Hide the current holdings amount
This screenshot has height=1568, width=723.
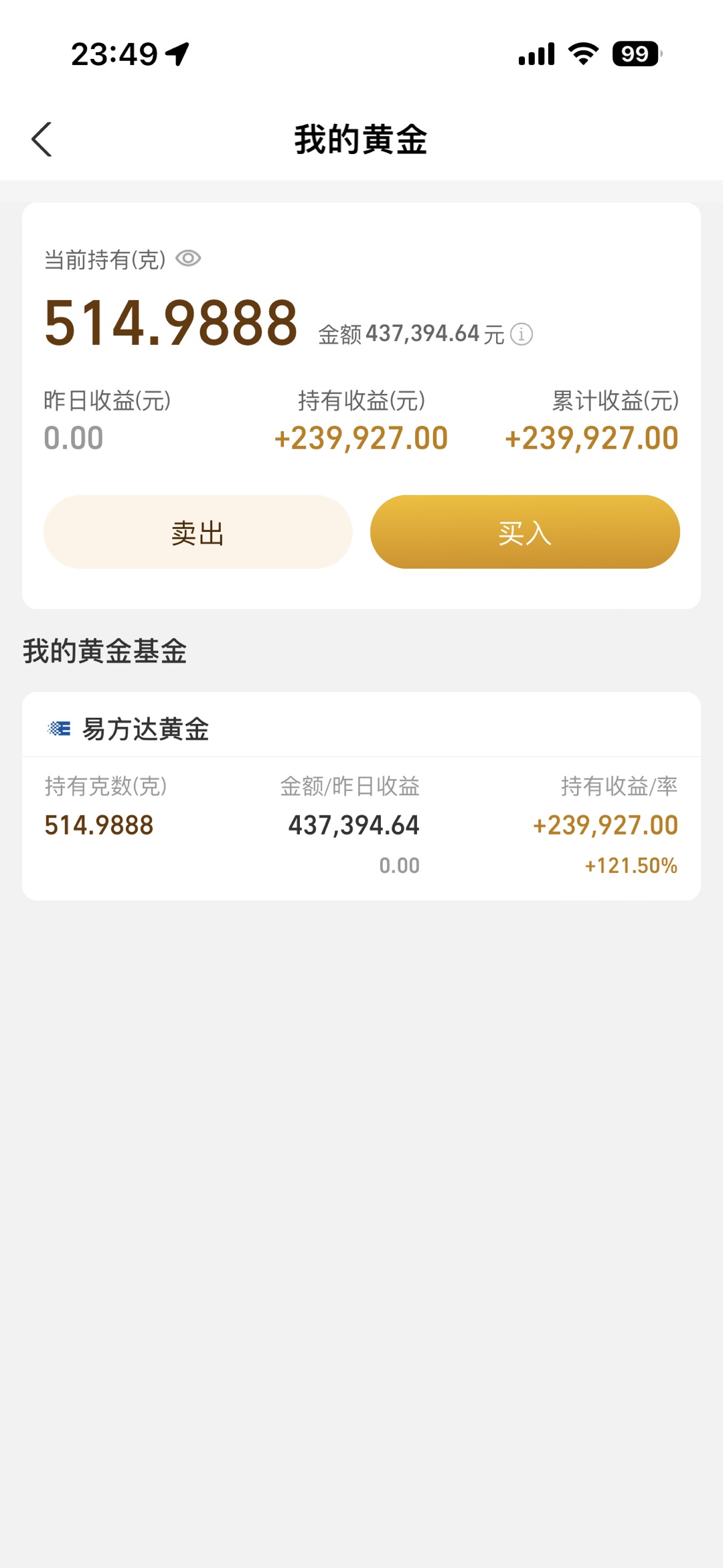[x=188, y=259]
